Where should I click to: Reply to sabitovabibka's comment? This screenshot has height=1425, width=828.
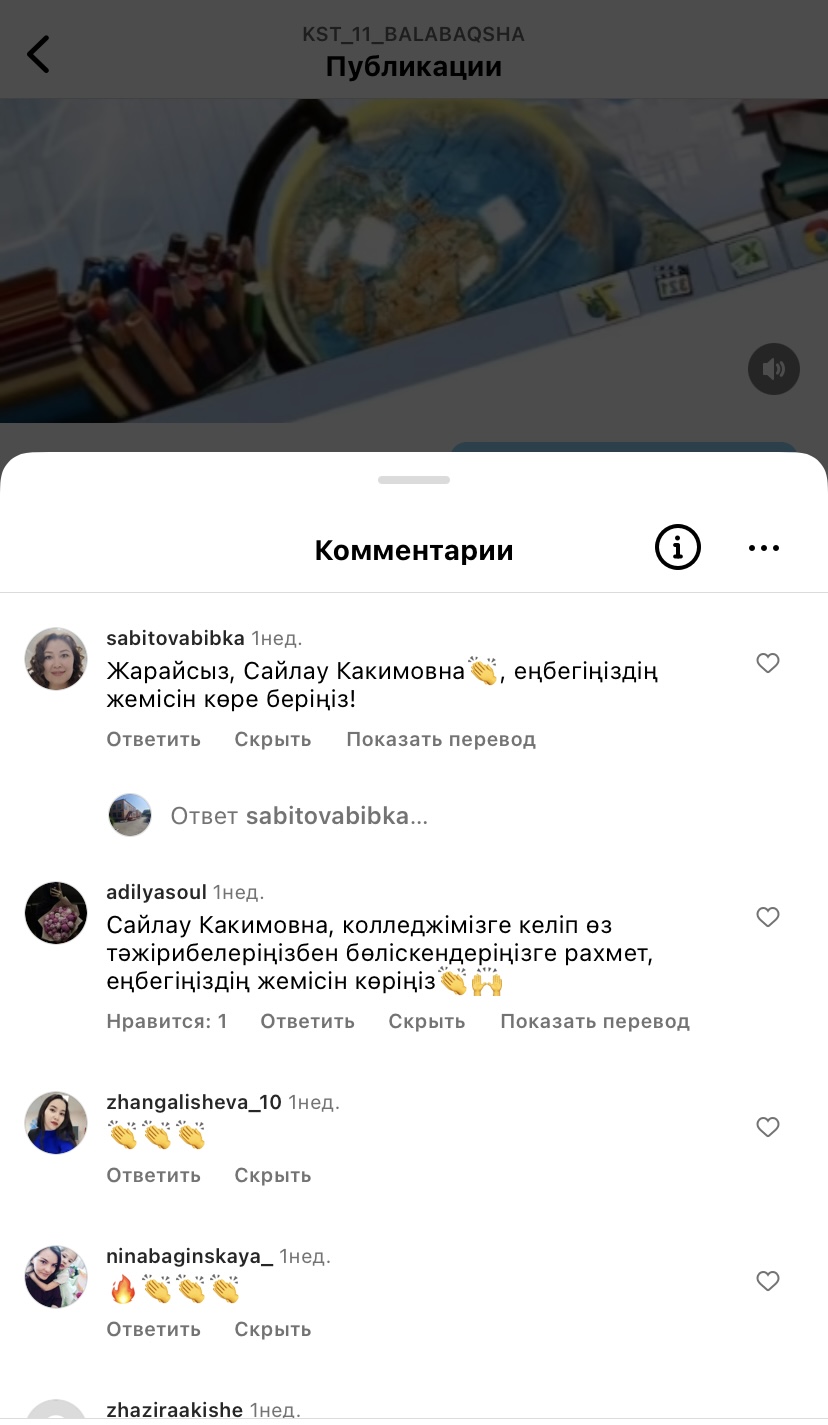tap(154, 739)
